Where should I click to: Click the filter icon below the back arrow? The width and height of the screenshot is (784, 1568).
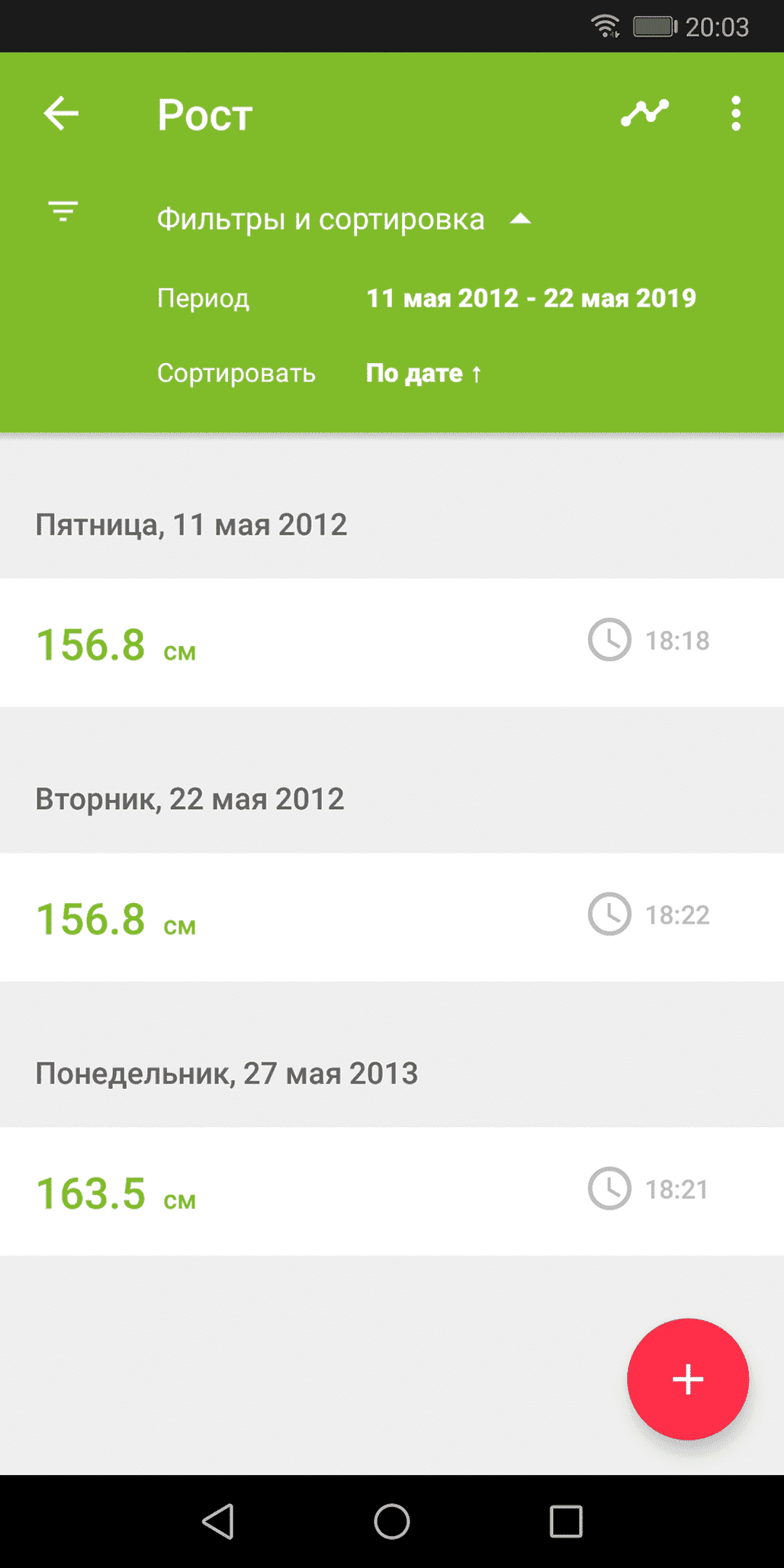pyautogui.click(x=62, y=212)
